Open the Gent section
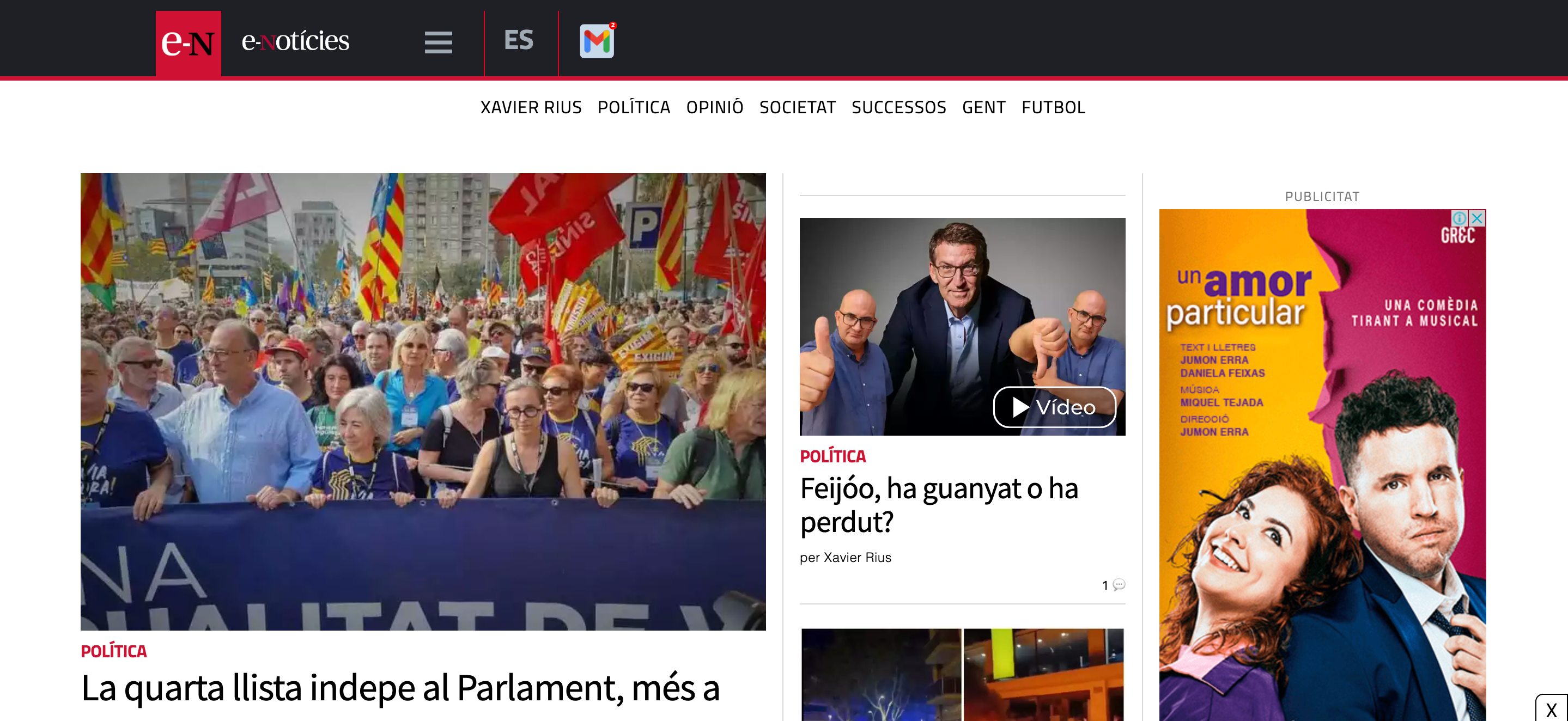The height and width of the screenshot is (721, 1568). (983, 107)
